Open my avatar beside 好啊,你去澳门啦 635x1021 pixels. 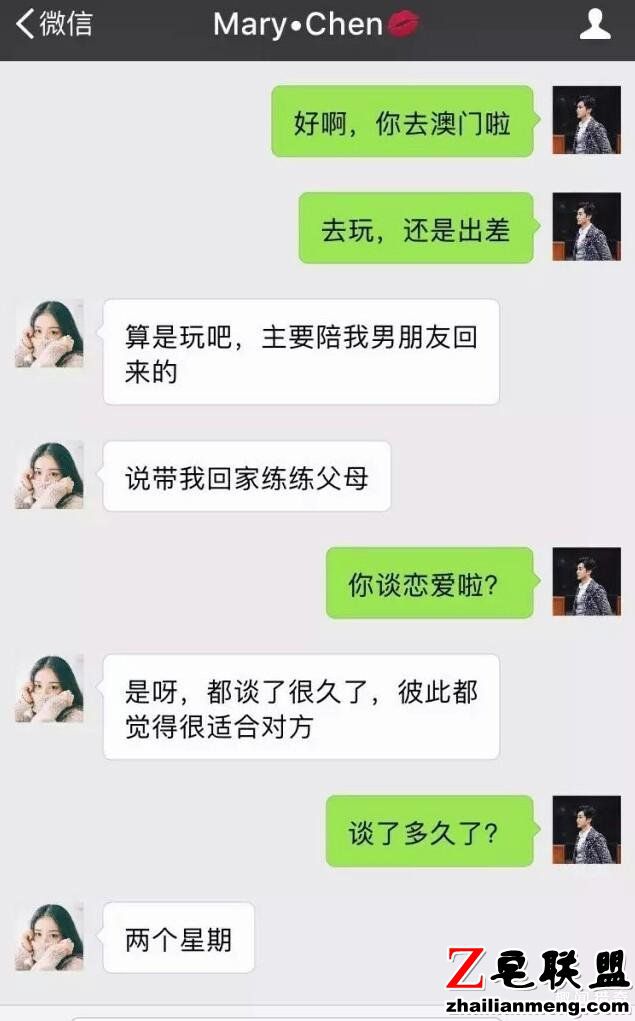tap(586, 120)
